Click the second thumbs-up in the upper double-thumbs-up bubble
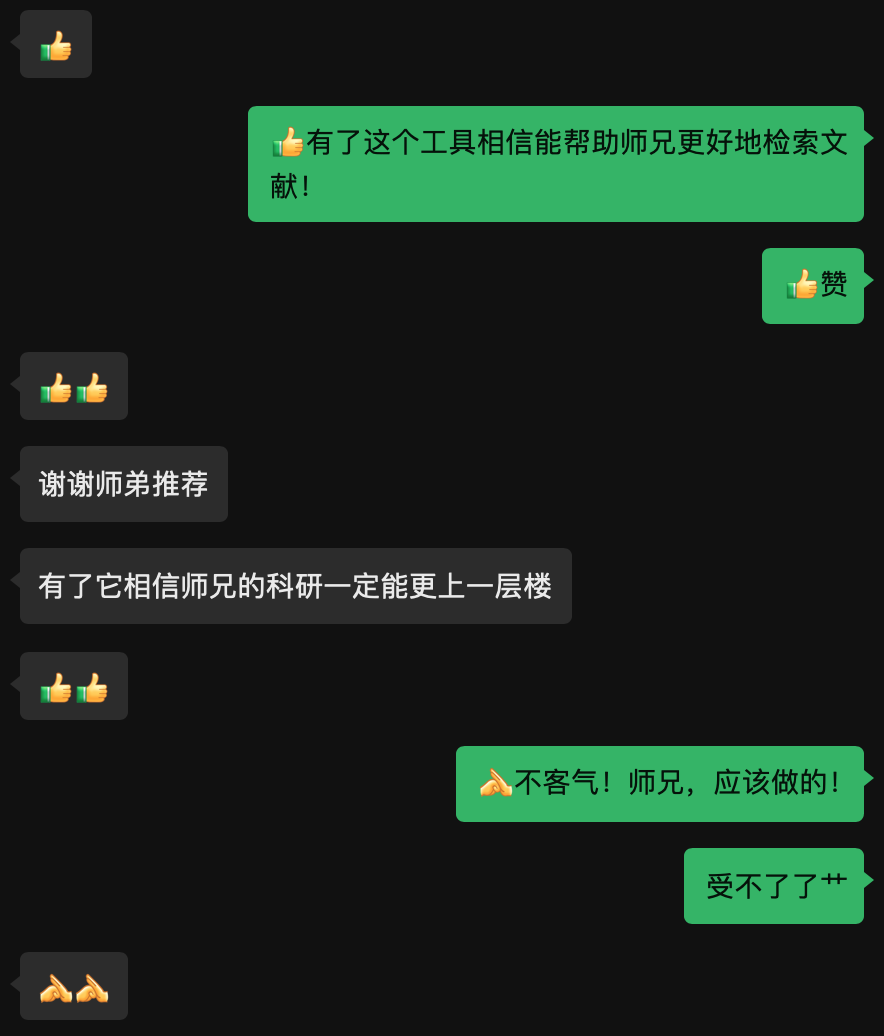Viewport: 884px width, 1036px height. [x=90, y=386]
